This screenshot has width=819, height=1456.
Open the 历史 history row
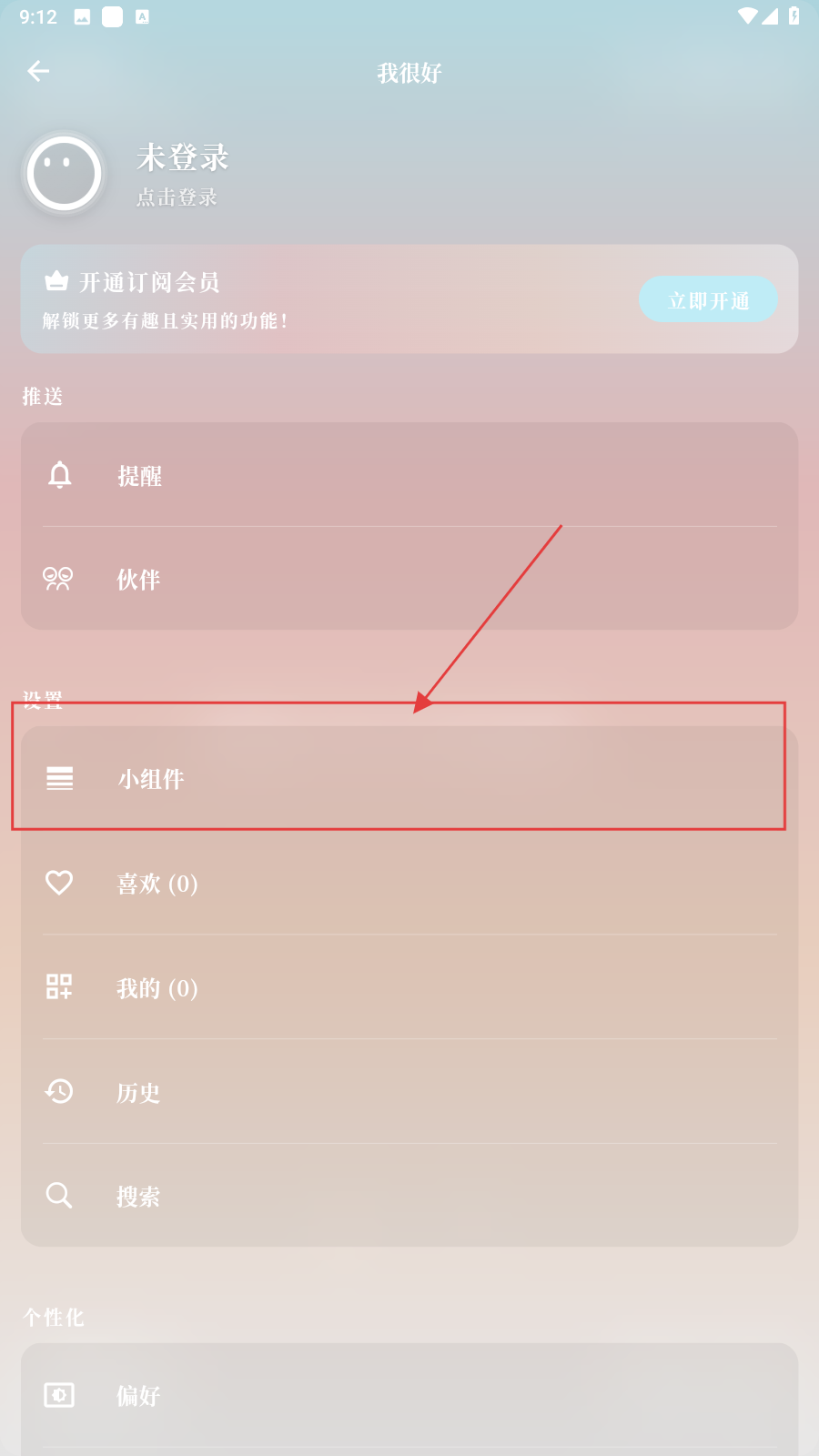pyautogui.click(x=409, y=1092)
